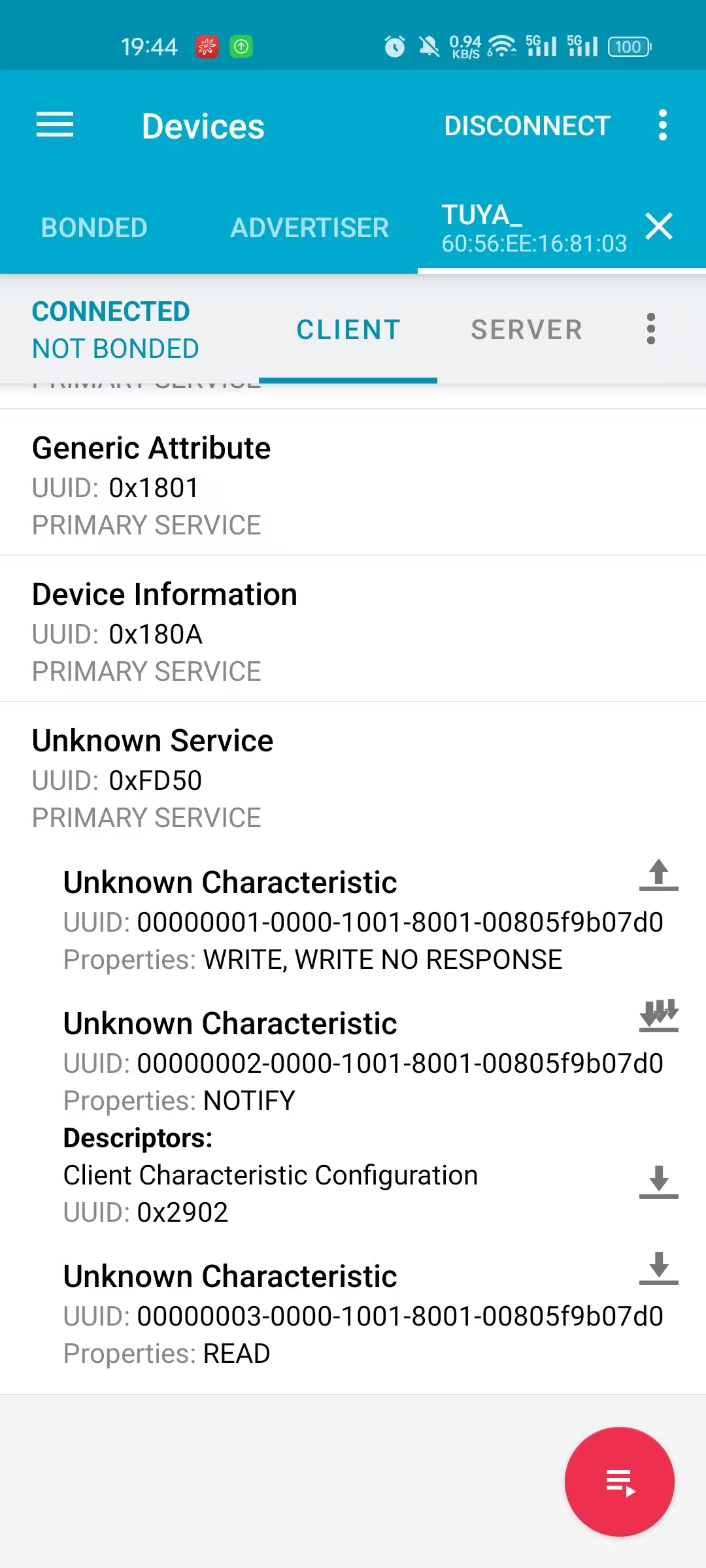Select the Server tab

pyautogui.click(x=526, y=330)
